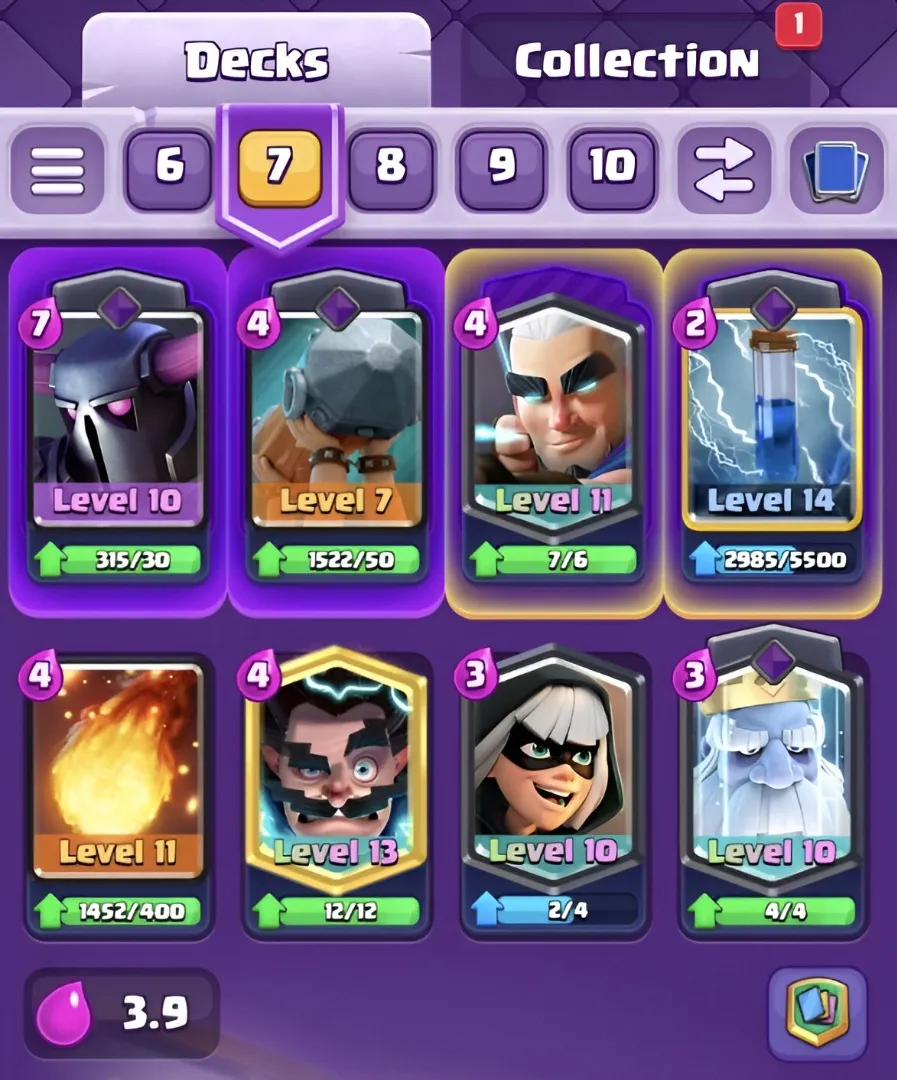Switch to the Collection tab
Image resolution: width=897 pixels, height=1080 pixels.
tap(636, 62)
